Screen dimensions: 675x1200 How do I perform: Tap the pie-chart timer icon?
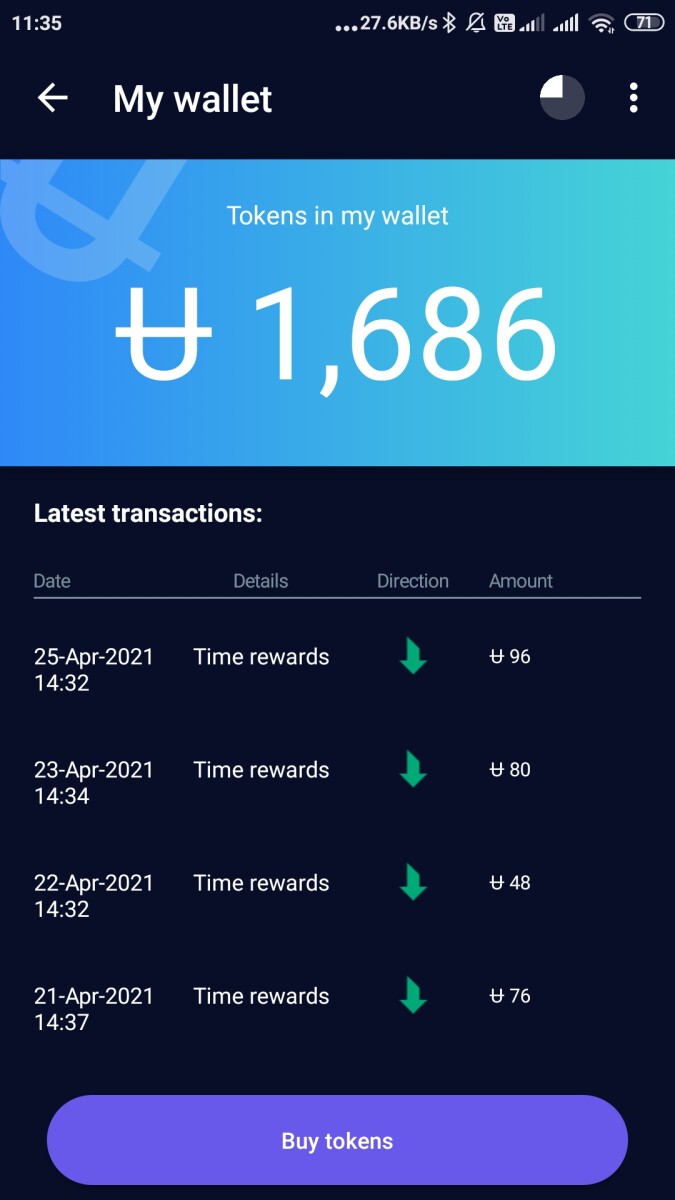pyautogui.click(x=562, y=98)
